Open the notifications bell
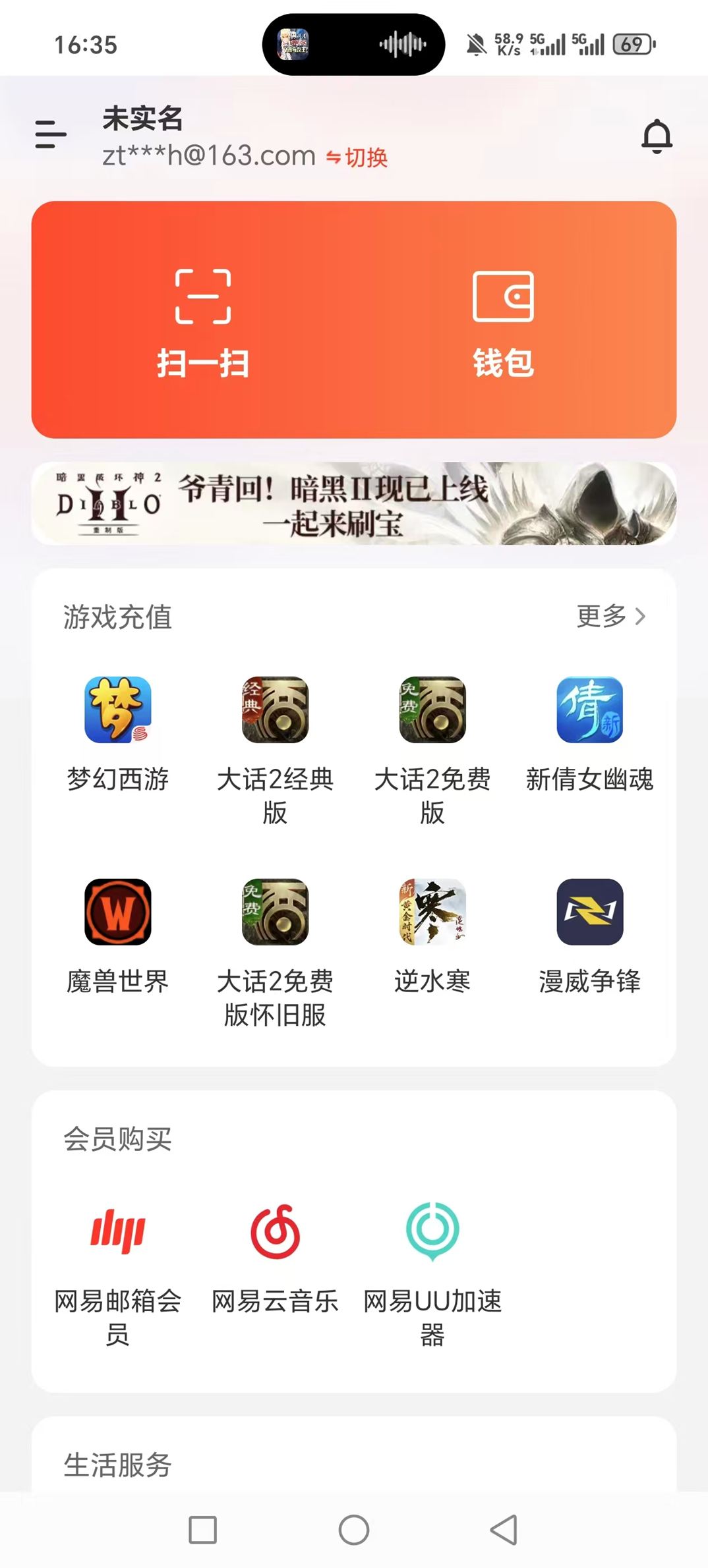Viewport: 708px width, 1568px height. pyautogui.click(x=657, y=136)
